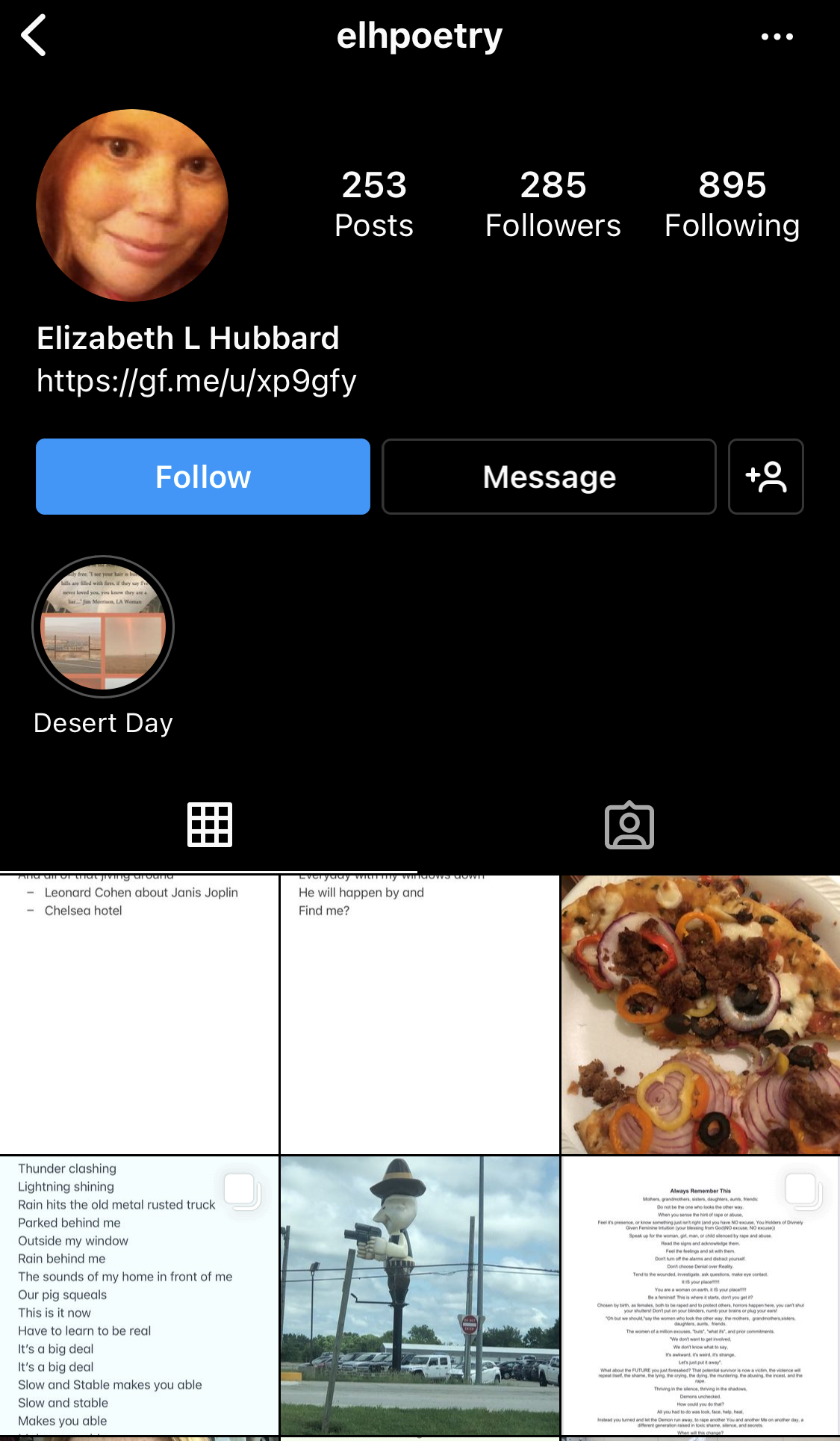Go back using the top-left arrow
The image size is (840, 1441).
34,35
